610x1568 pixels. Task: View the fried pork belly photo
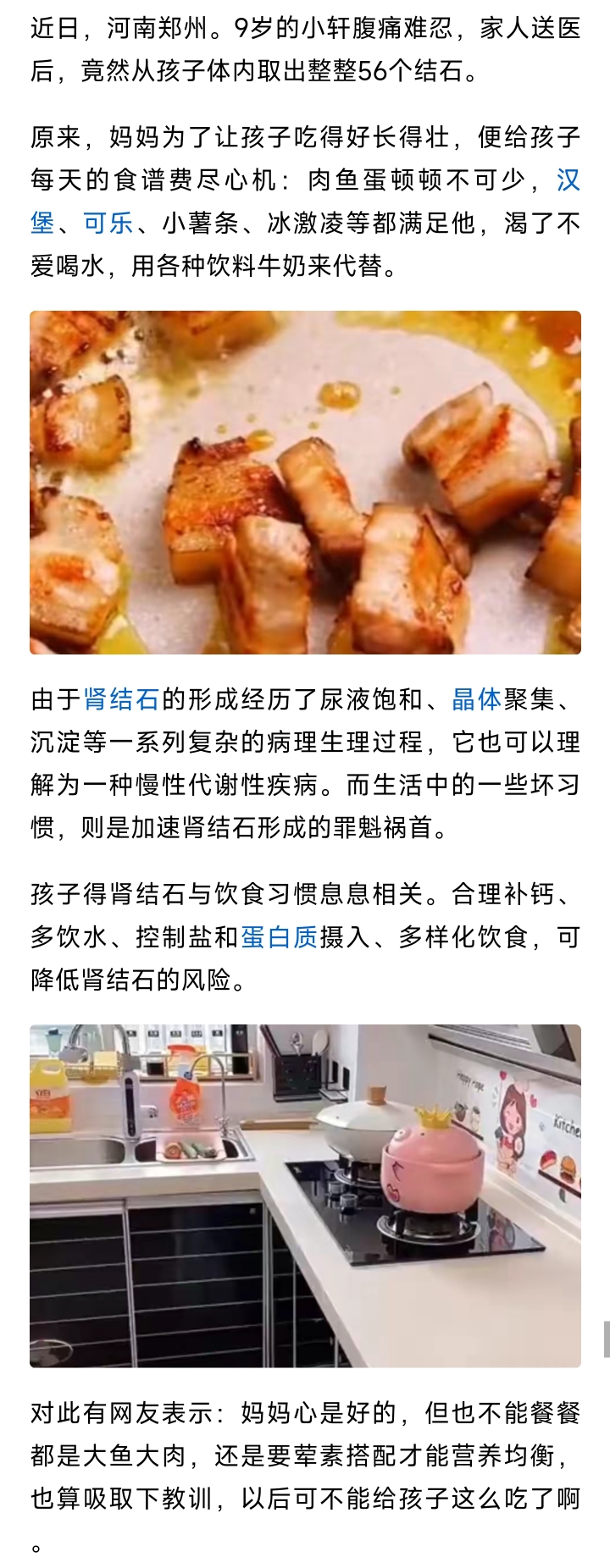pos(305,483)
